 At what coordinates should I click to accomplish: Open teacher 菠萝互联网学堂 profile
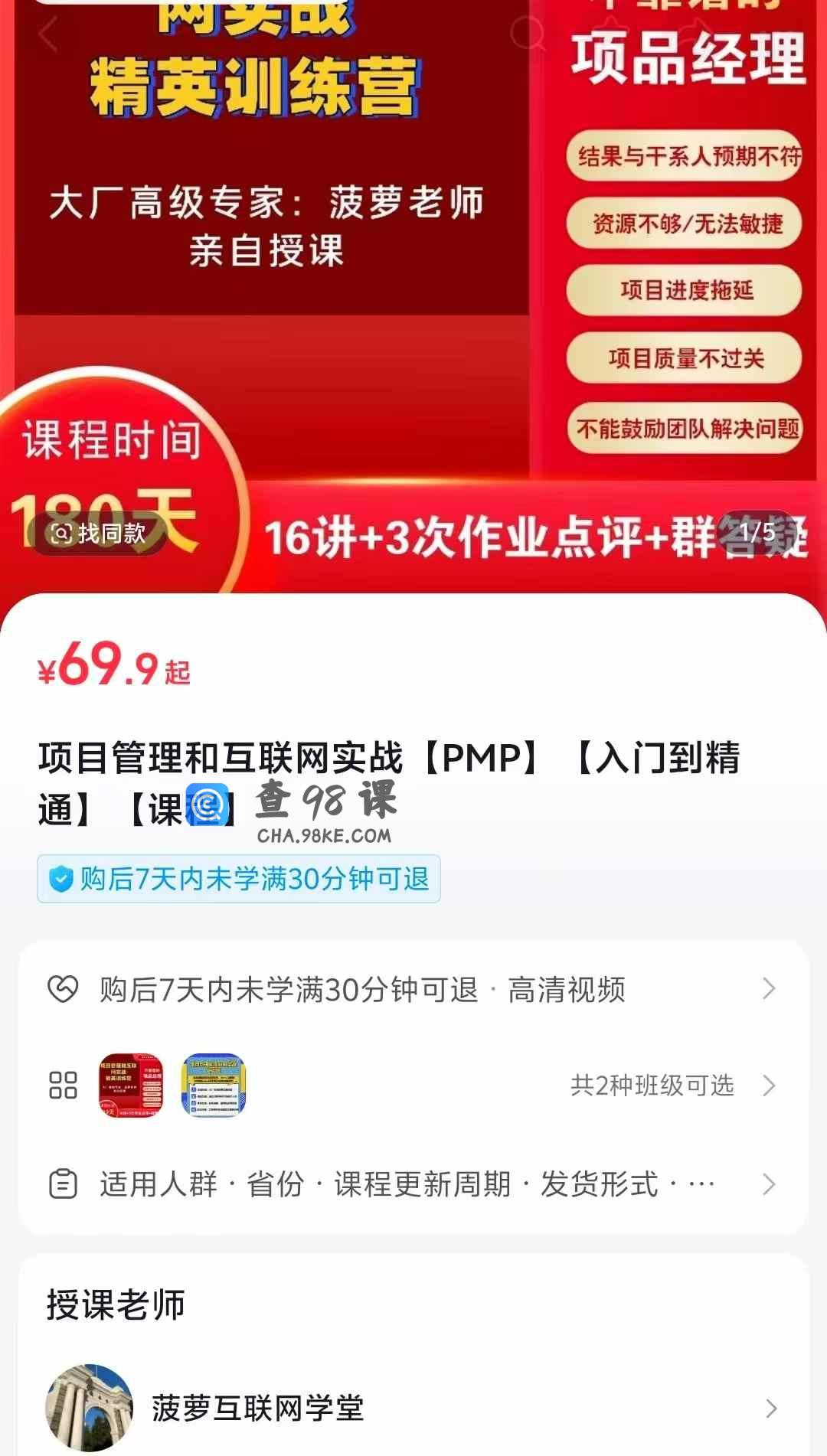click(413, 1408)
